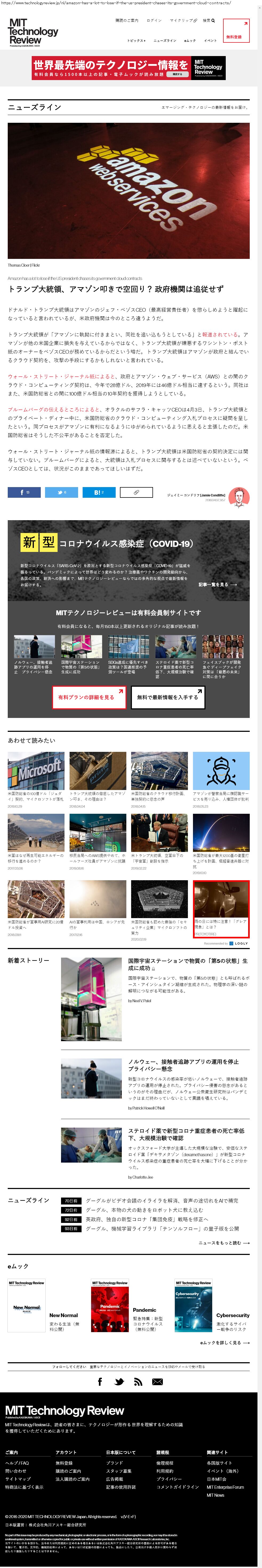Image resolution: width=262 pixels, height=1568 pixels.
Task: Open the 報道されている link in the article
Action: tap(220, 335)
